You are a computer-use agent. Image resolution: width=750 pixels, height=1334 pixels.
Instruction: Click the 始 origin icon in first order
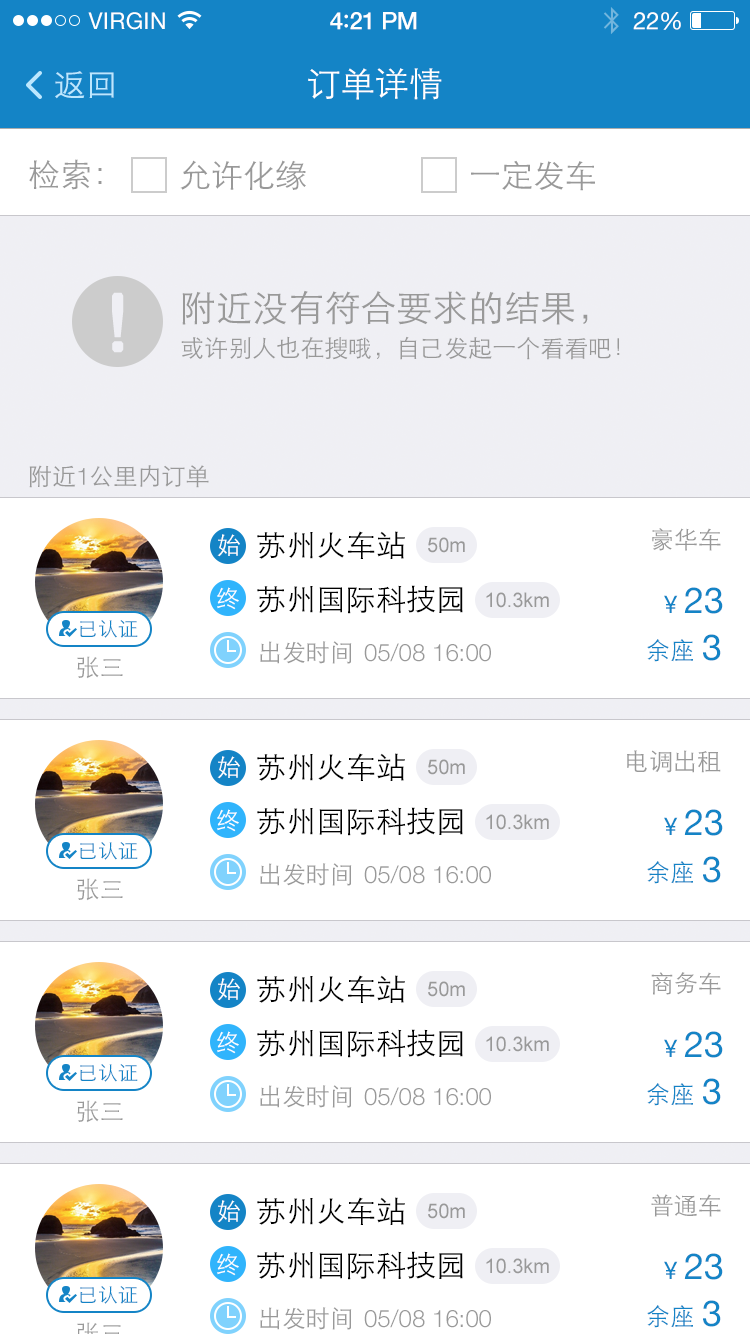(x=227, y=546)
